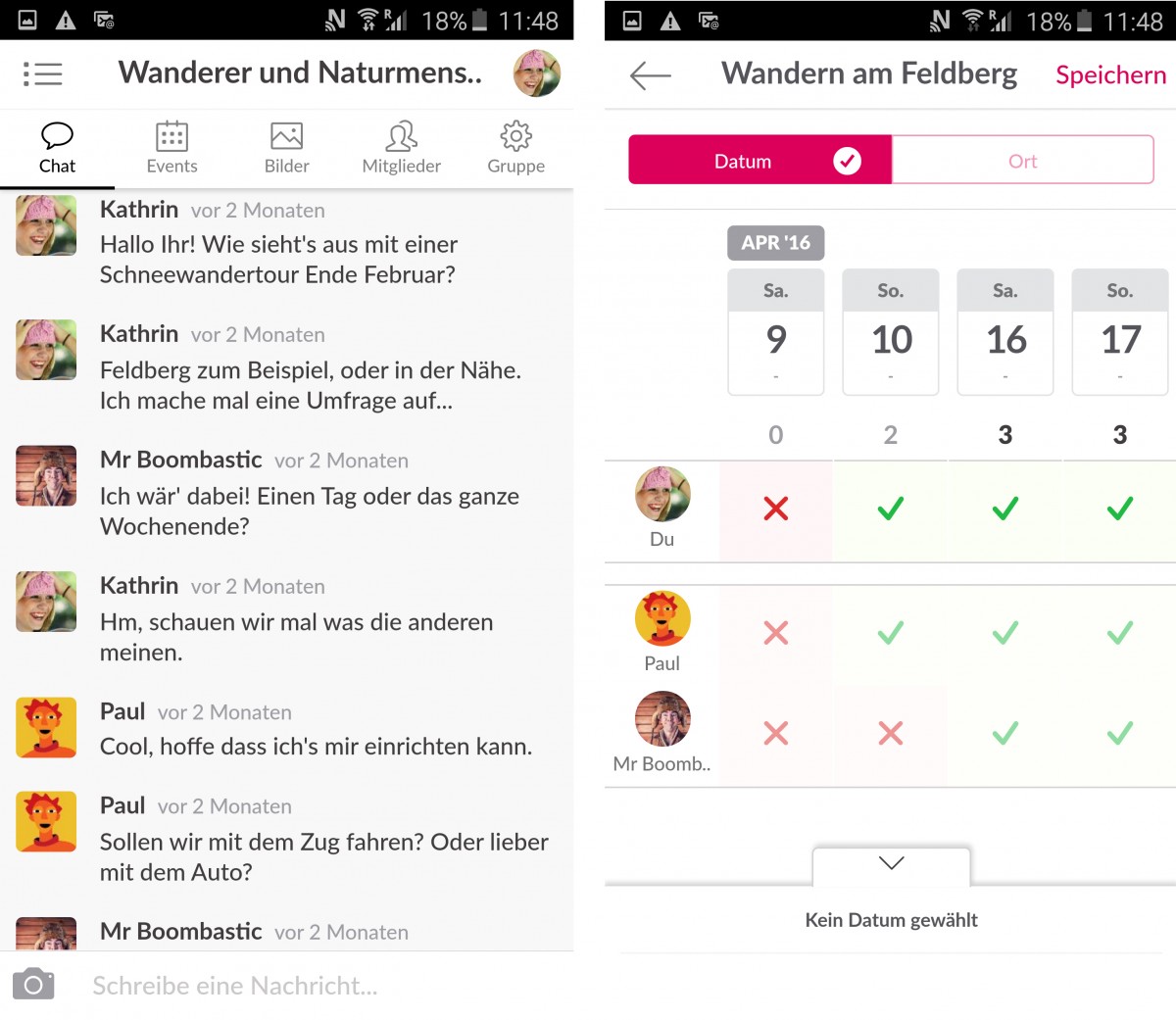Tap the profile avatar next to group title
Screen dimensions: 1176x1020
tap(536, 73)
